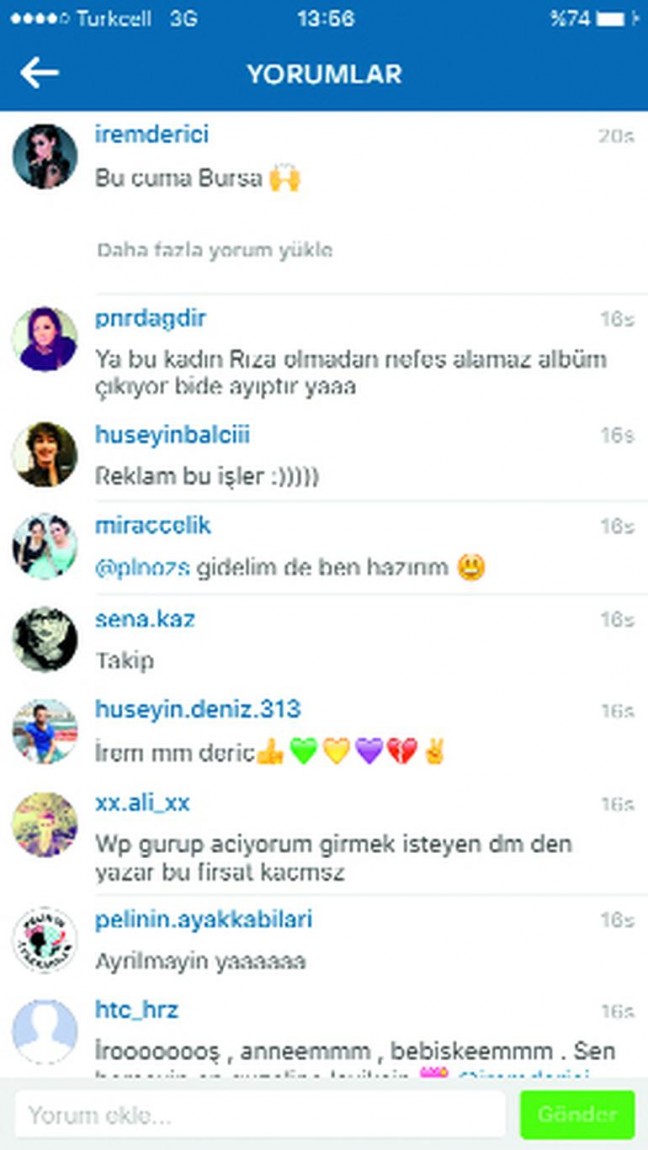Focus the 'Yorum ekle...' comment field

click(260, 1115)
